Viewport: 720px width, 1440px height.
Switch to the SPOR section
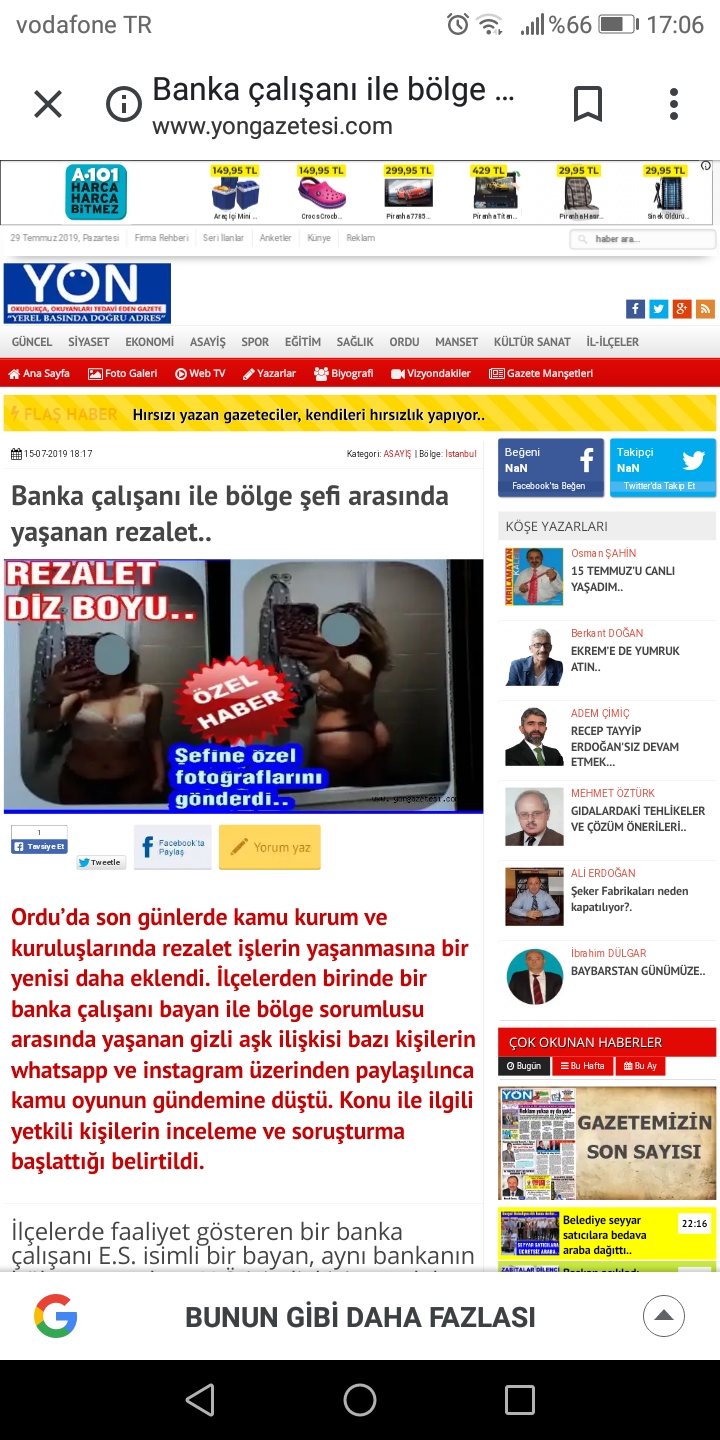click(255, 342)
